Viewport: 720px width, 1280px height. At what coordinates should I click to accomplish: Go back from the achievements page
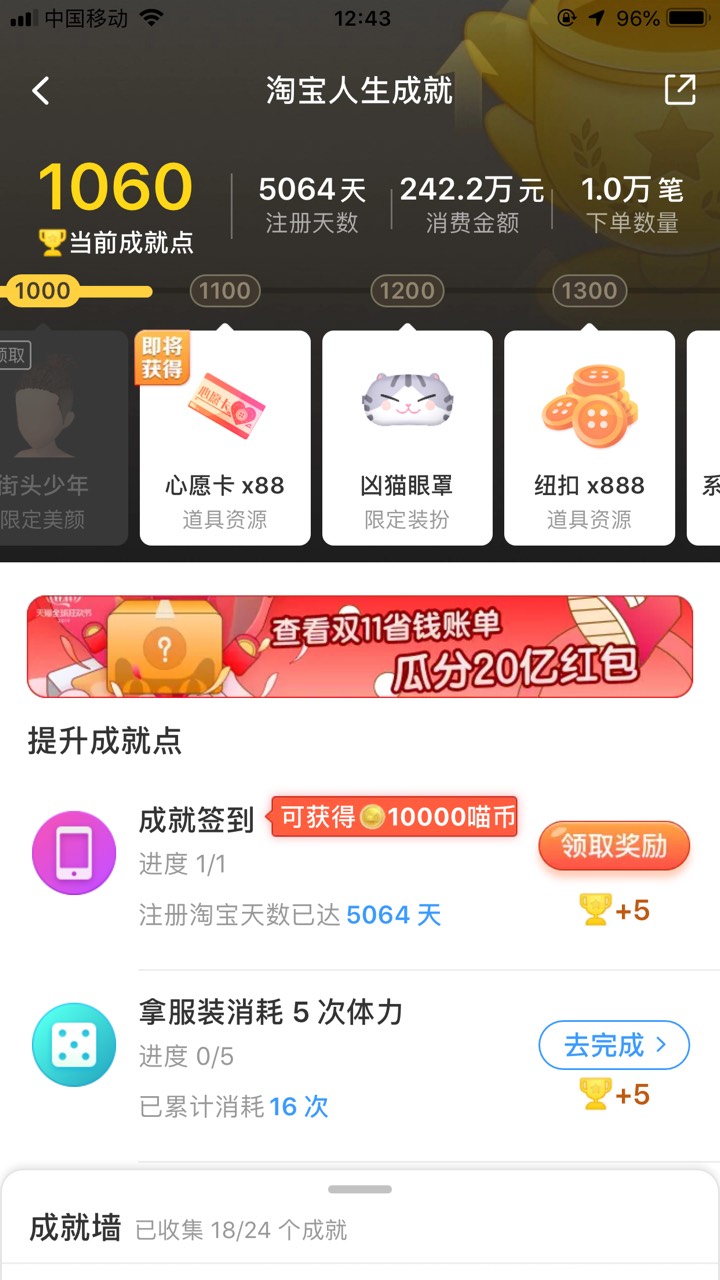click(40, 91)
